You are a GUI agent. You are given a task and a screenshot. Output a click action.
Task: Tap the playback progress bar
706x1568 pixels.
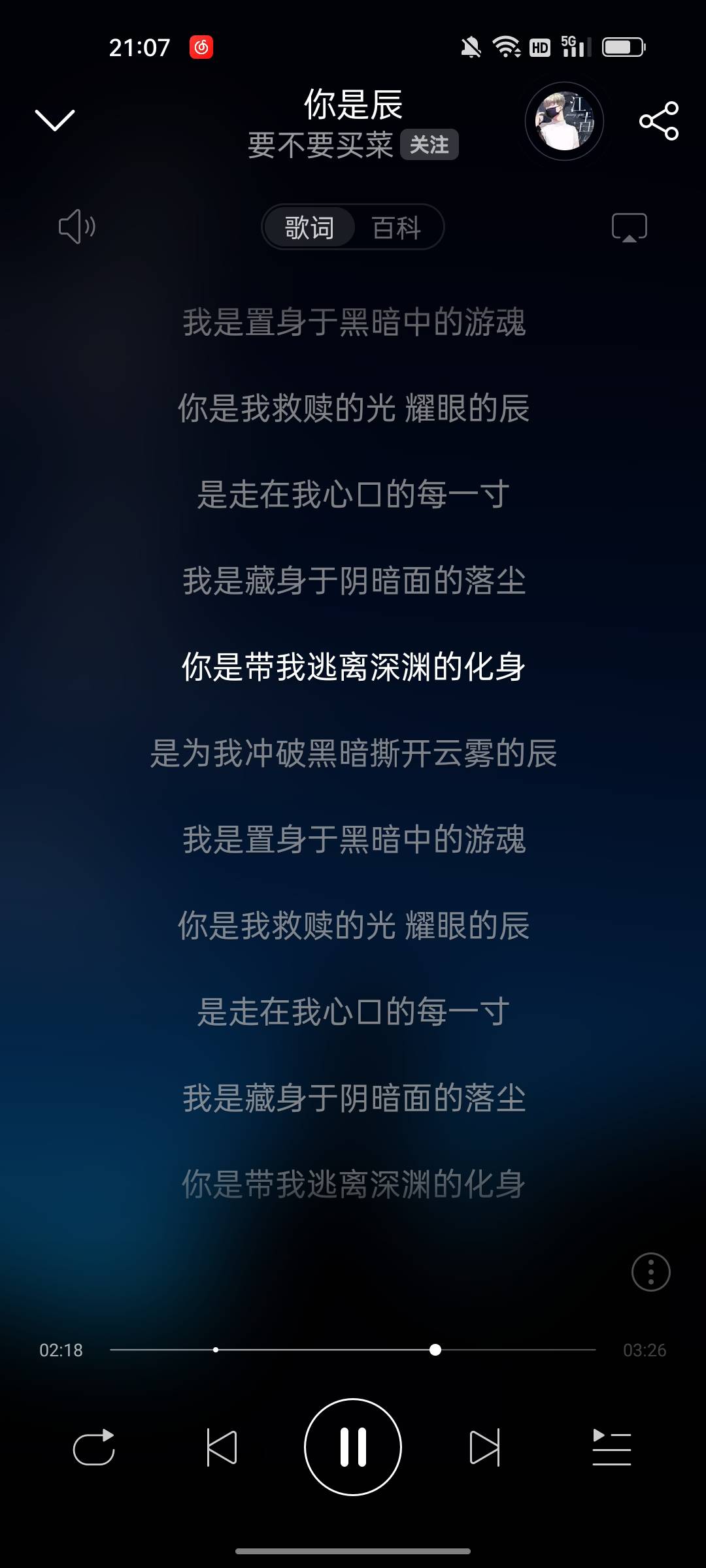pos(353,1350)
